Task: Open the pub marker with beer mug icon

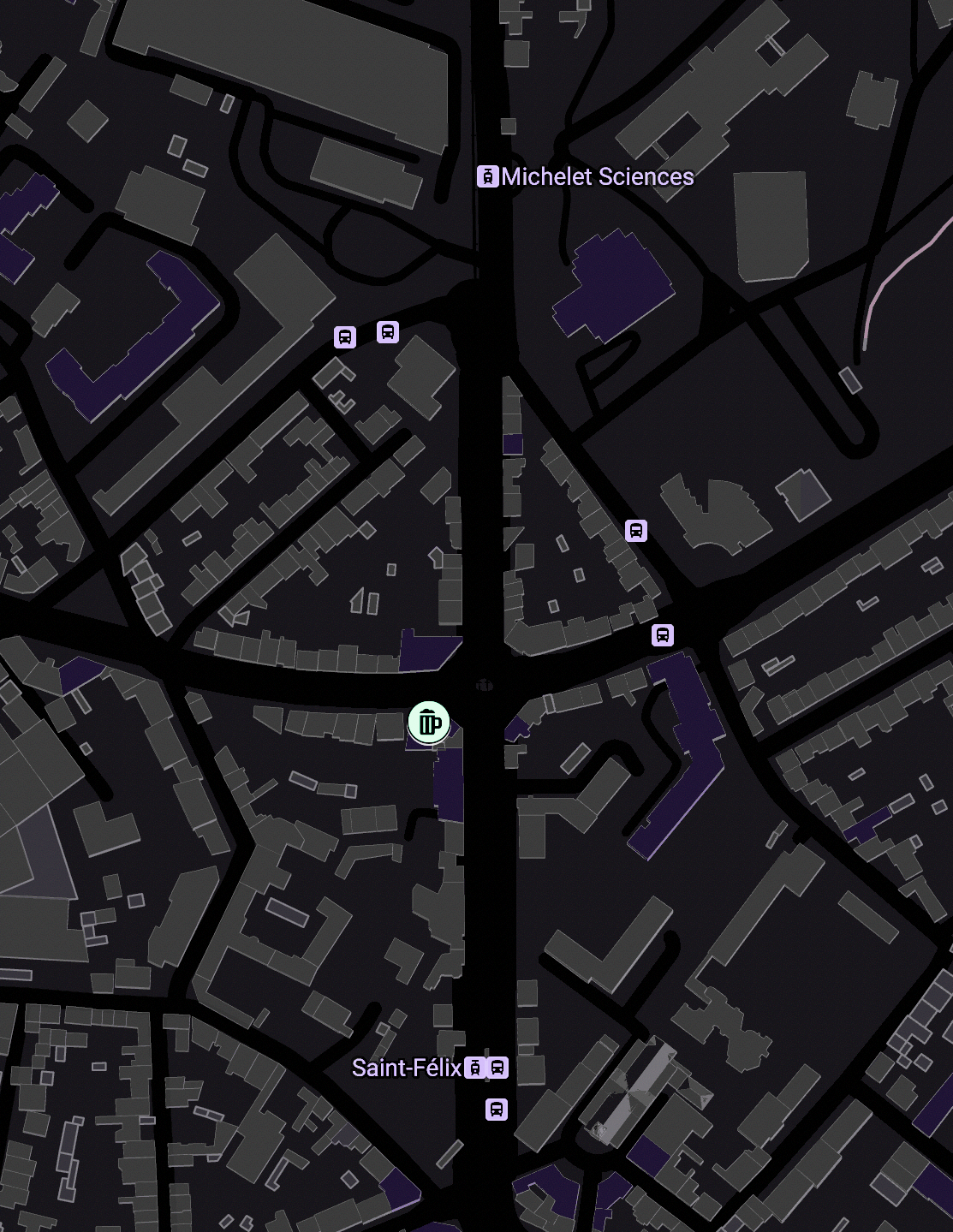Action: pyautogui.click(x=429, y=722)
